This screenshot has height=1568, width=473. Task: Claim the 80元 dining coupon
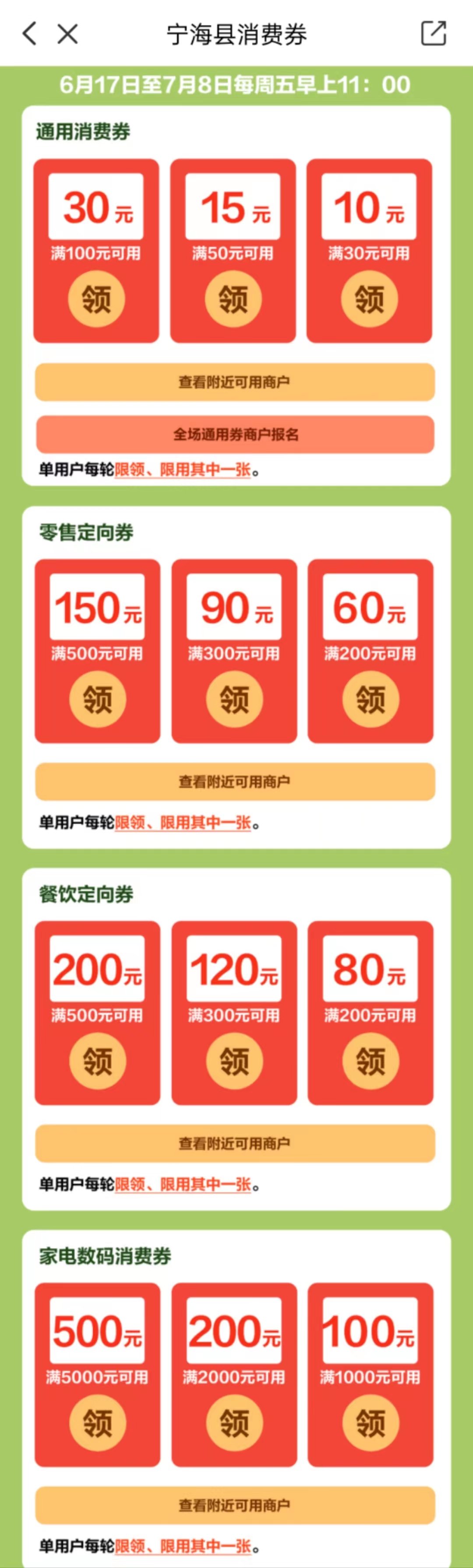pos(371,1061)
